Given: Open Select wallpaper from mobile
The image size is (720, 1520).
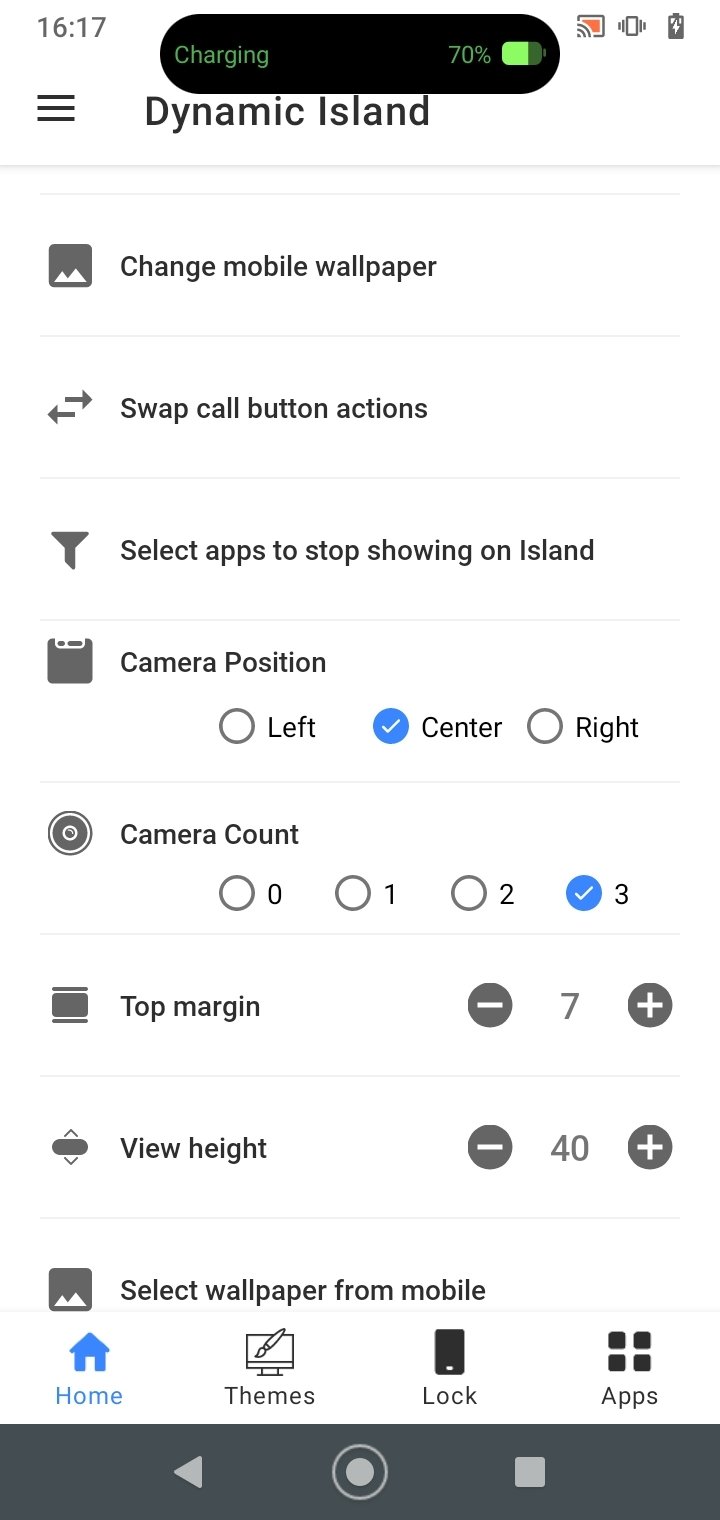Looking at the screenshot, I should (x=360, y=1290).
